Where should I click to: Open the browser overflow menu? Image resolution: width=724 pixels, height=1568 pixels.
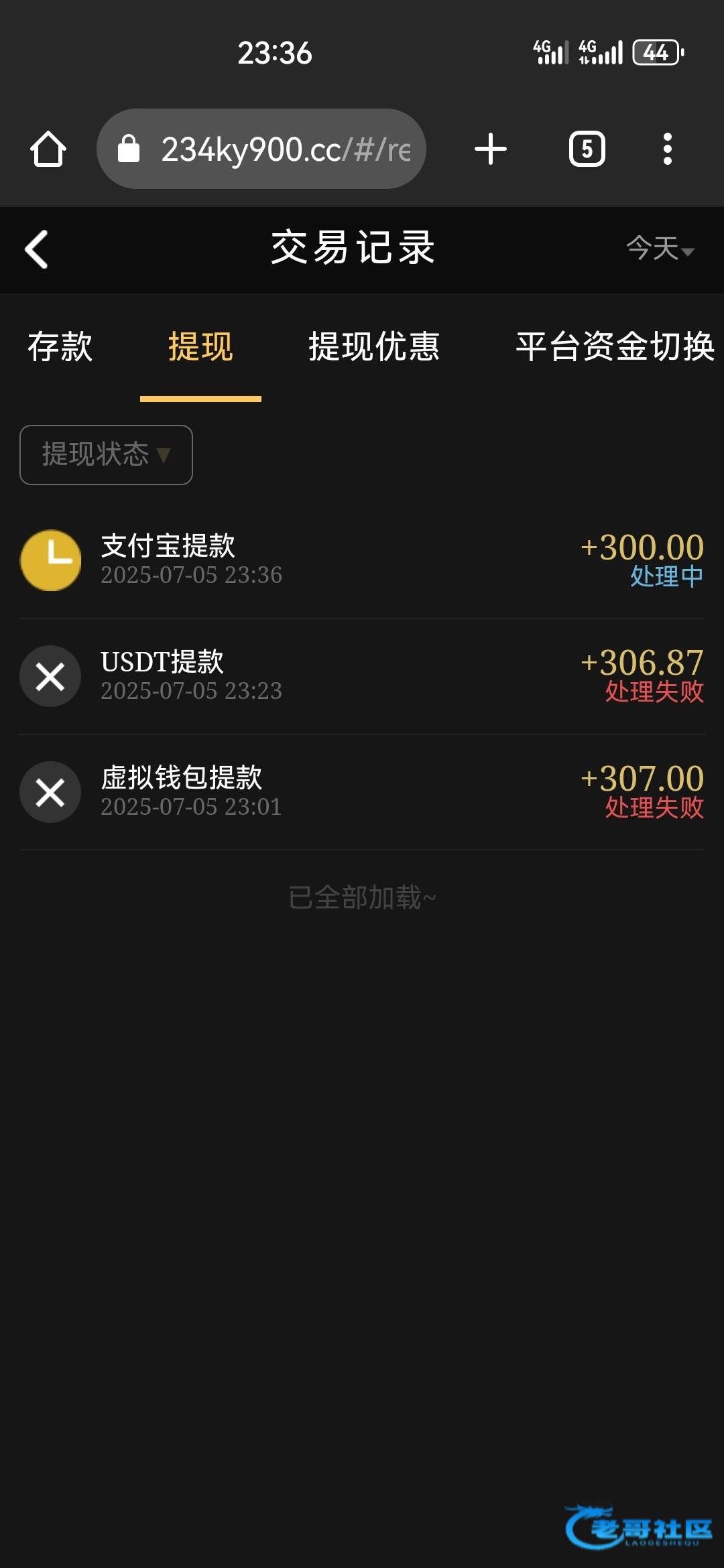(667, 149)
